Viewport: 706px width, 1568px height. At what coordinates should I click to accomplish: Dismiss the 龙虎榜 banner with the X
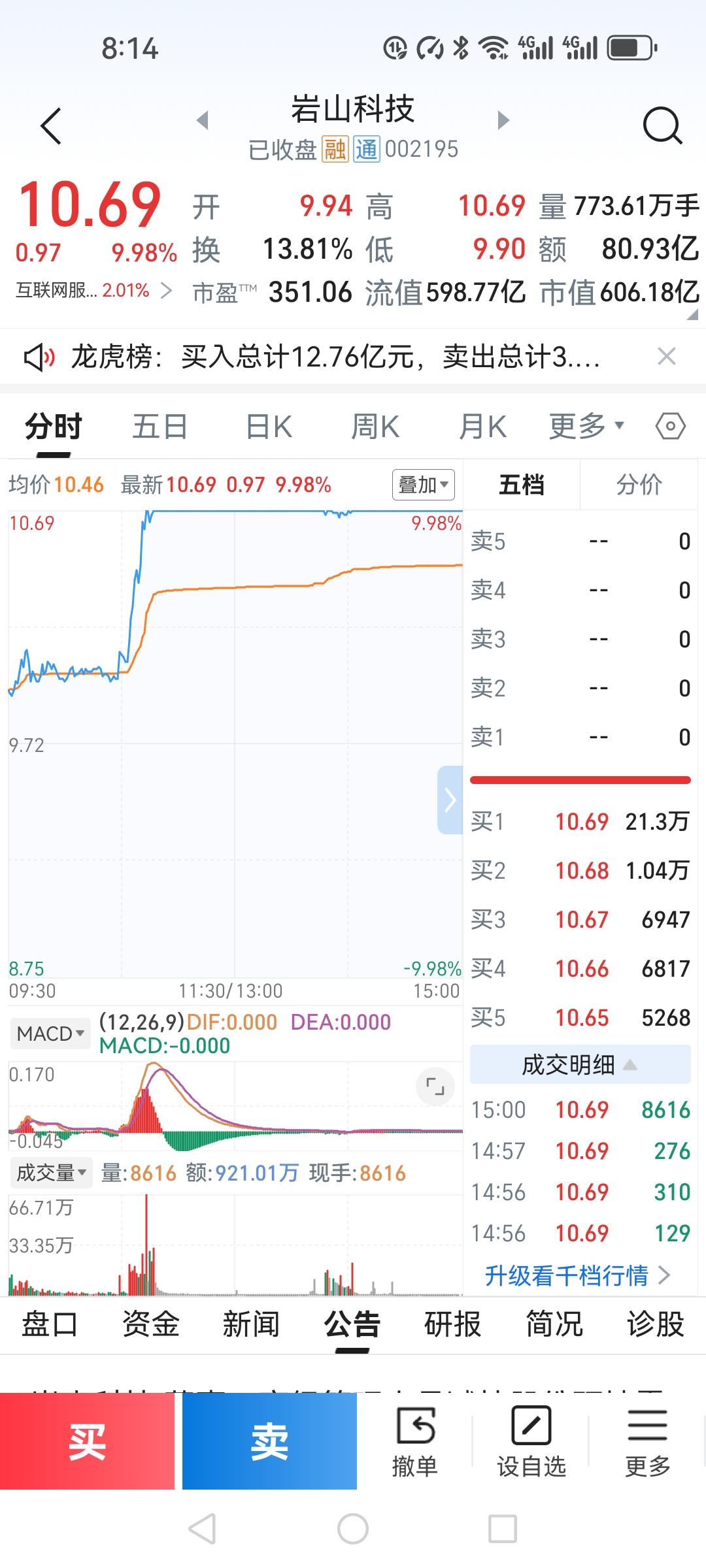(667, 356)
